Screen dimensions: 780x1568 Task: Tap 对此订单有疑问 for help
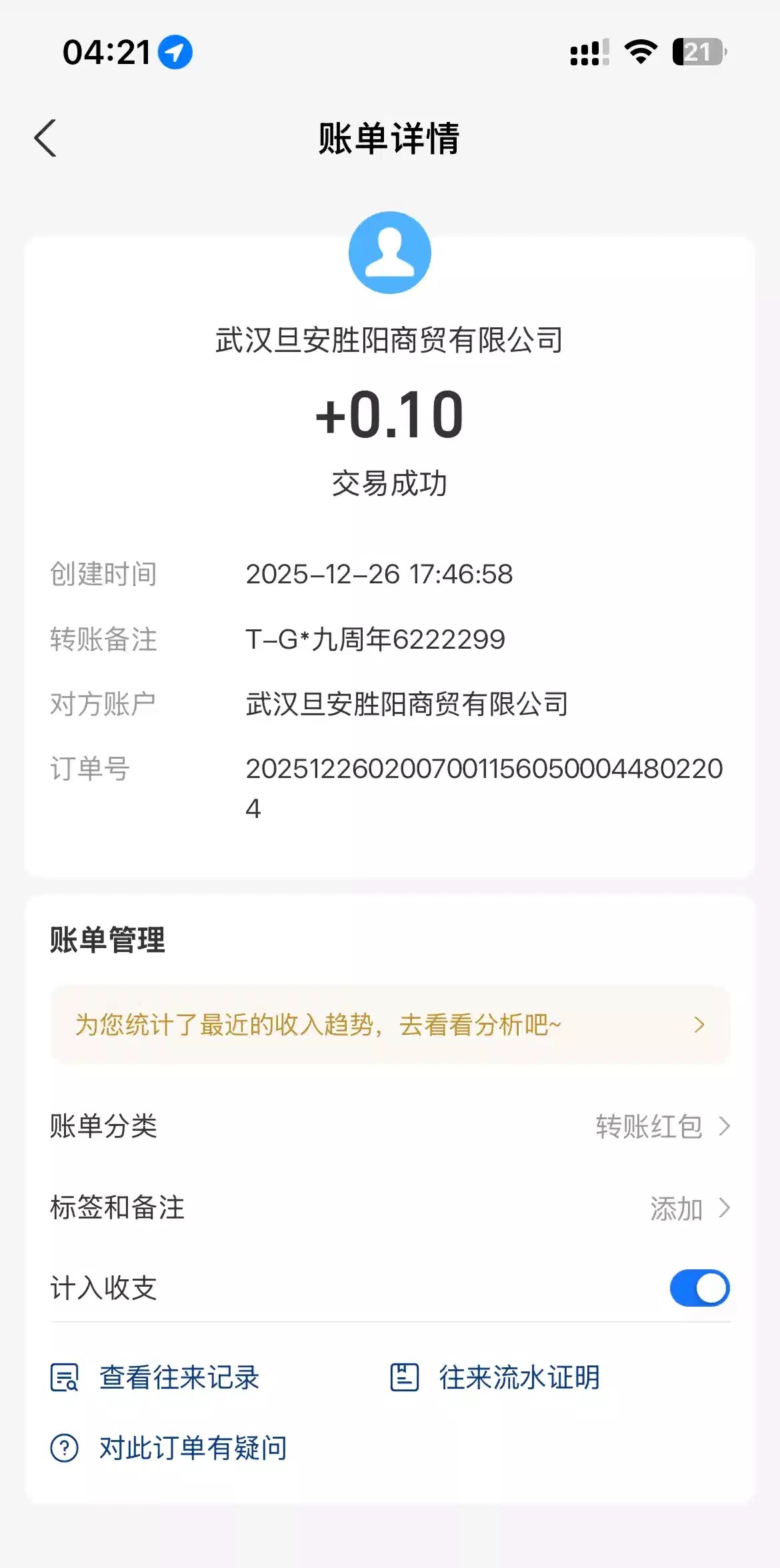click(x=169, y=1448)
